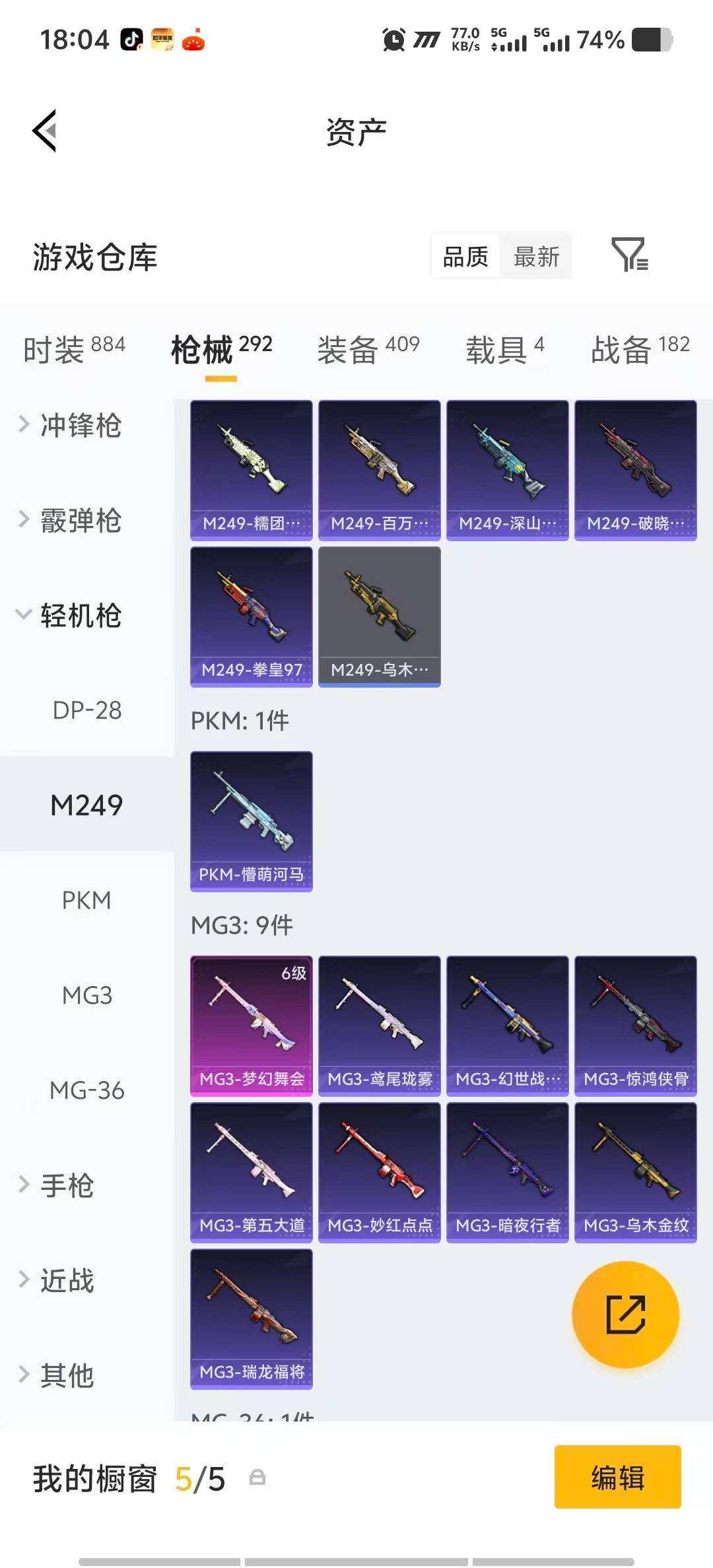Select DP-28 in the sidebar
Viewport: 713px width, 1568px height.
click(x=87, y=710)
